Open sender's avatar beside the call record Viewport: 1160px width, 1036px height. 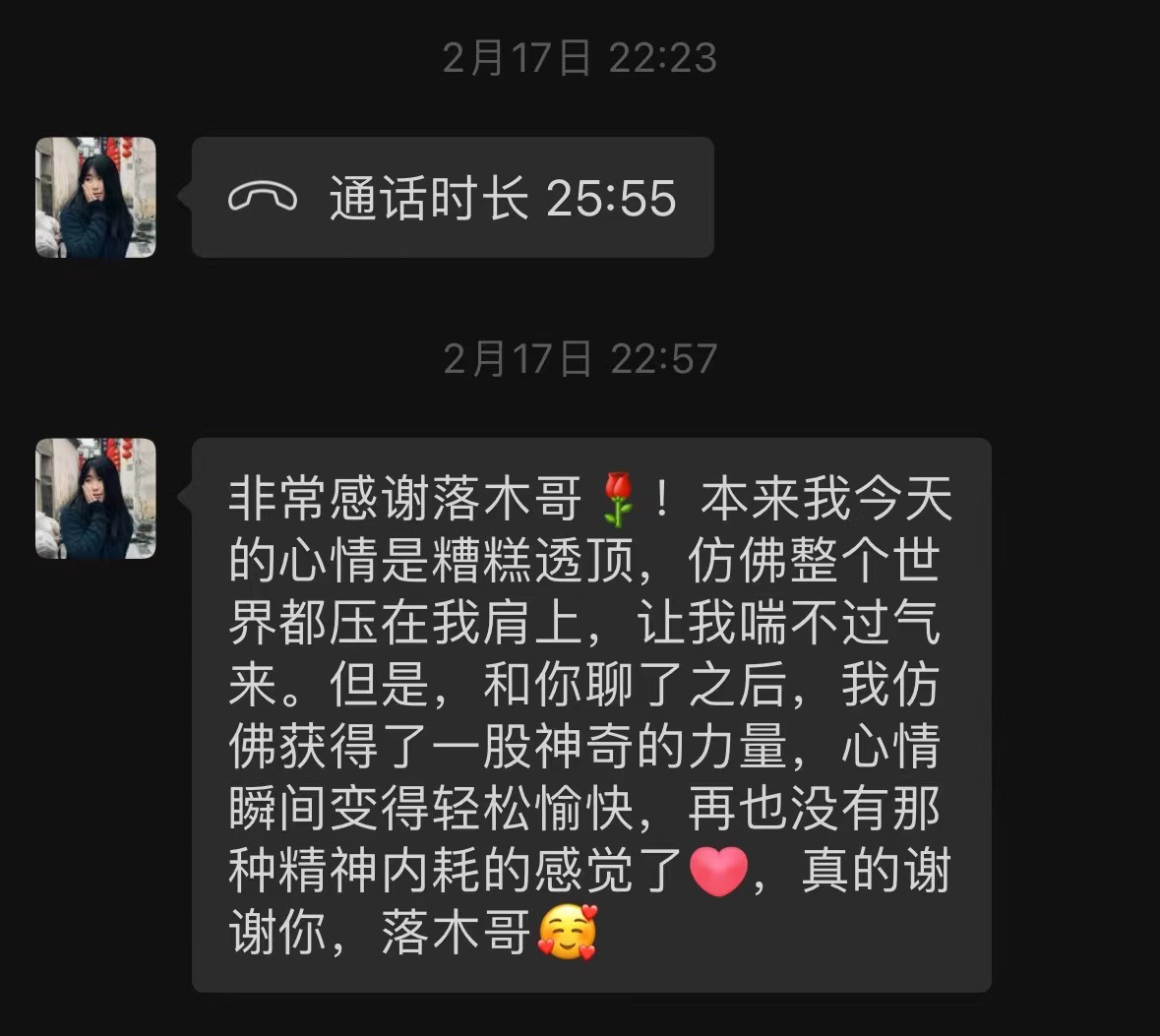coord(95,198)
